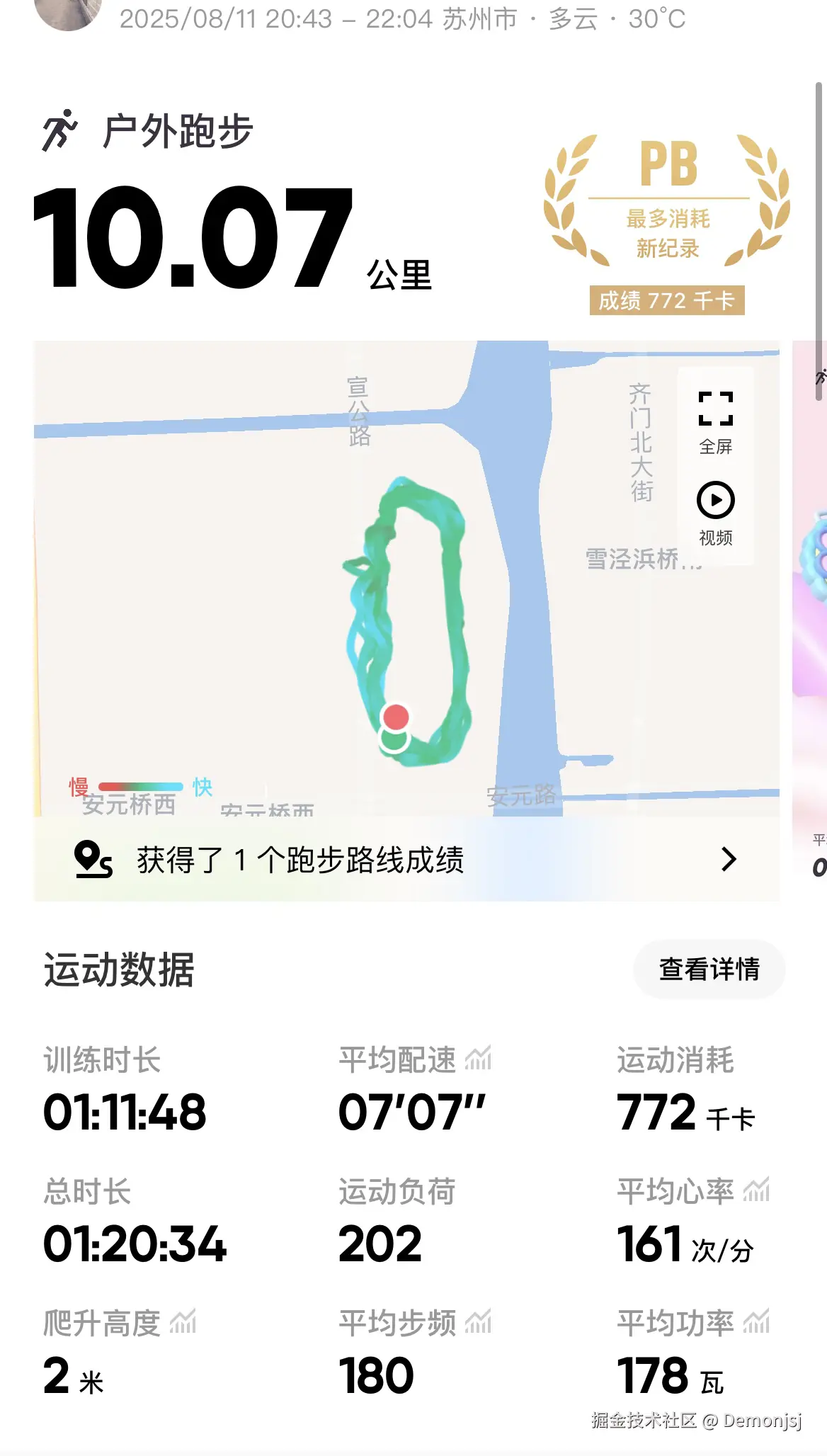This screenshot has width=827, height=1456.
Task: Open 查看详情 to view workout details
Action: 709,970
